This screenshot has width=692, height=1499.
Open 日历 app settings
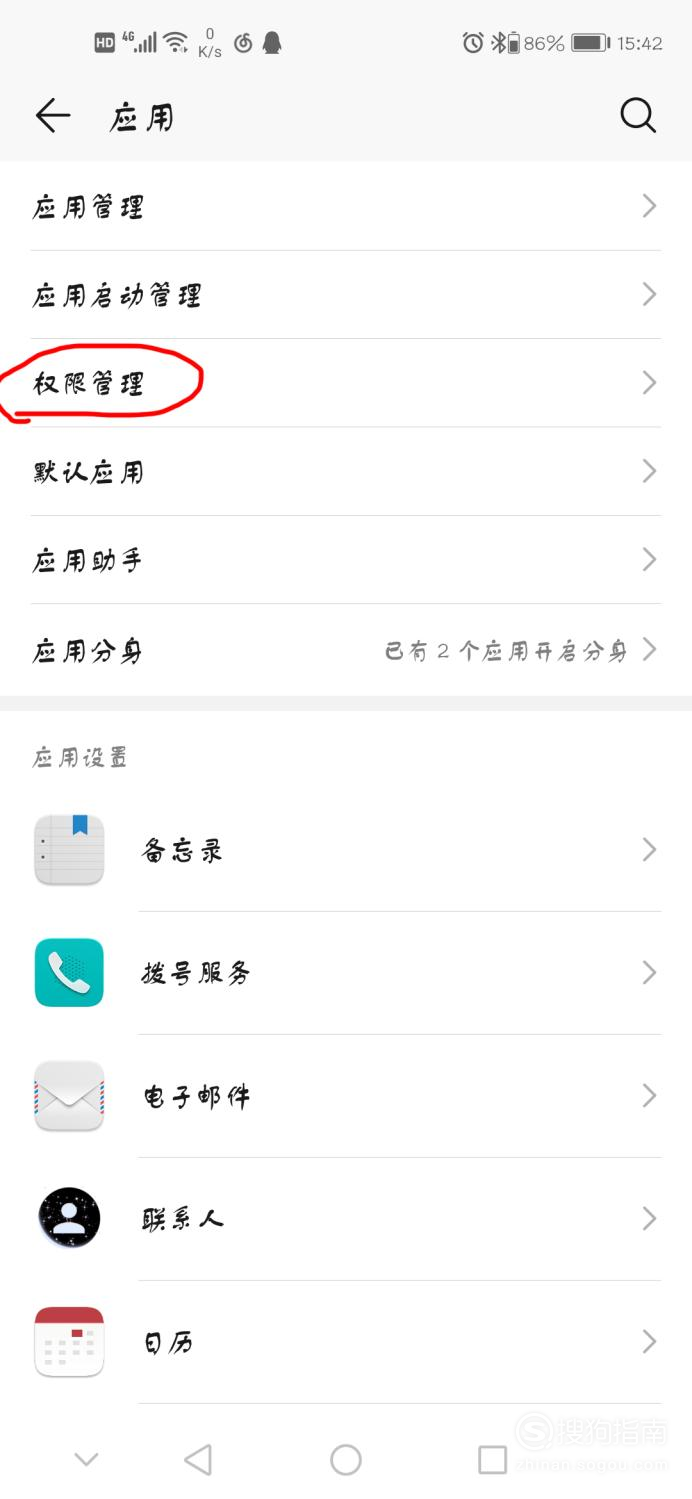click(345, 1342)
